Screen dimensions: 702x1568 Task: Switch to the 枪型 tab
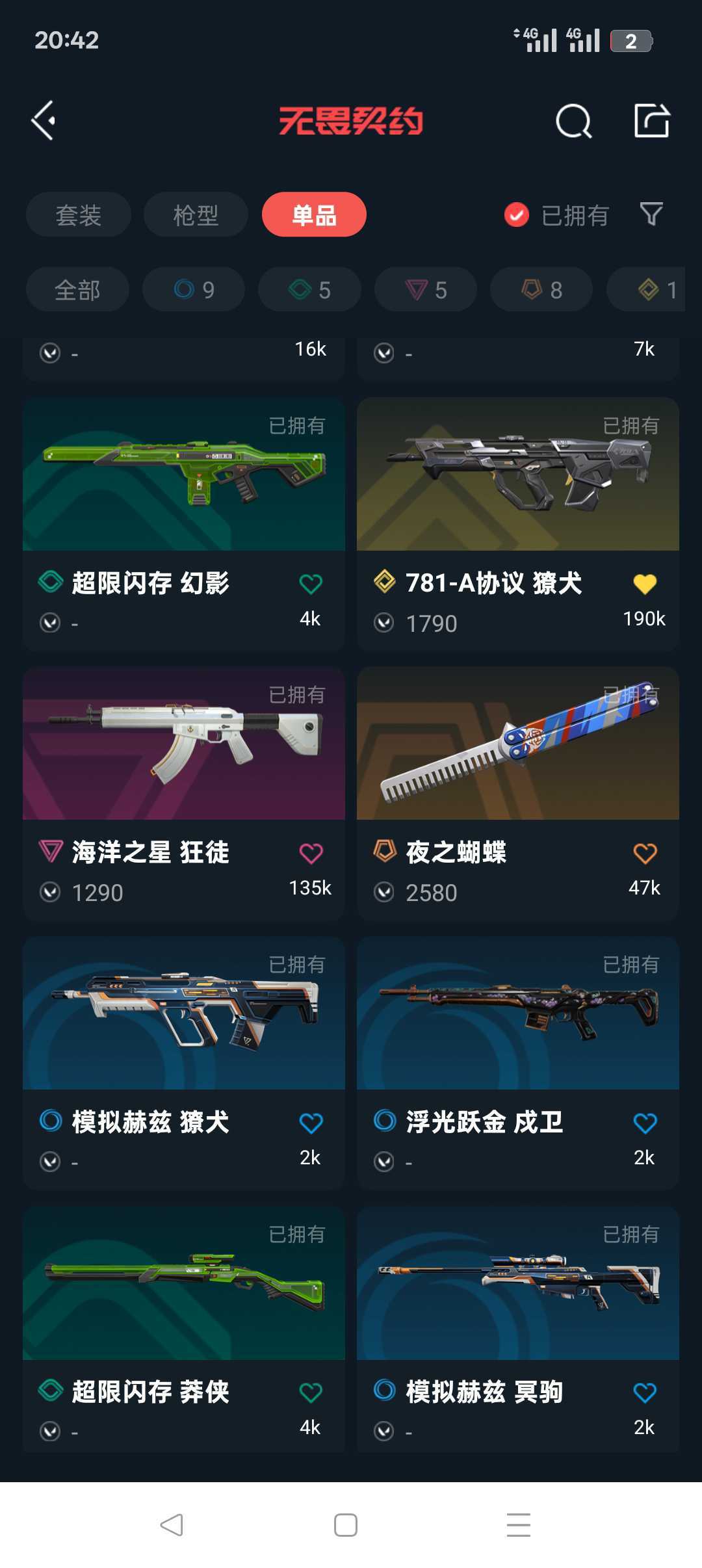point(196,215)
